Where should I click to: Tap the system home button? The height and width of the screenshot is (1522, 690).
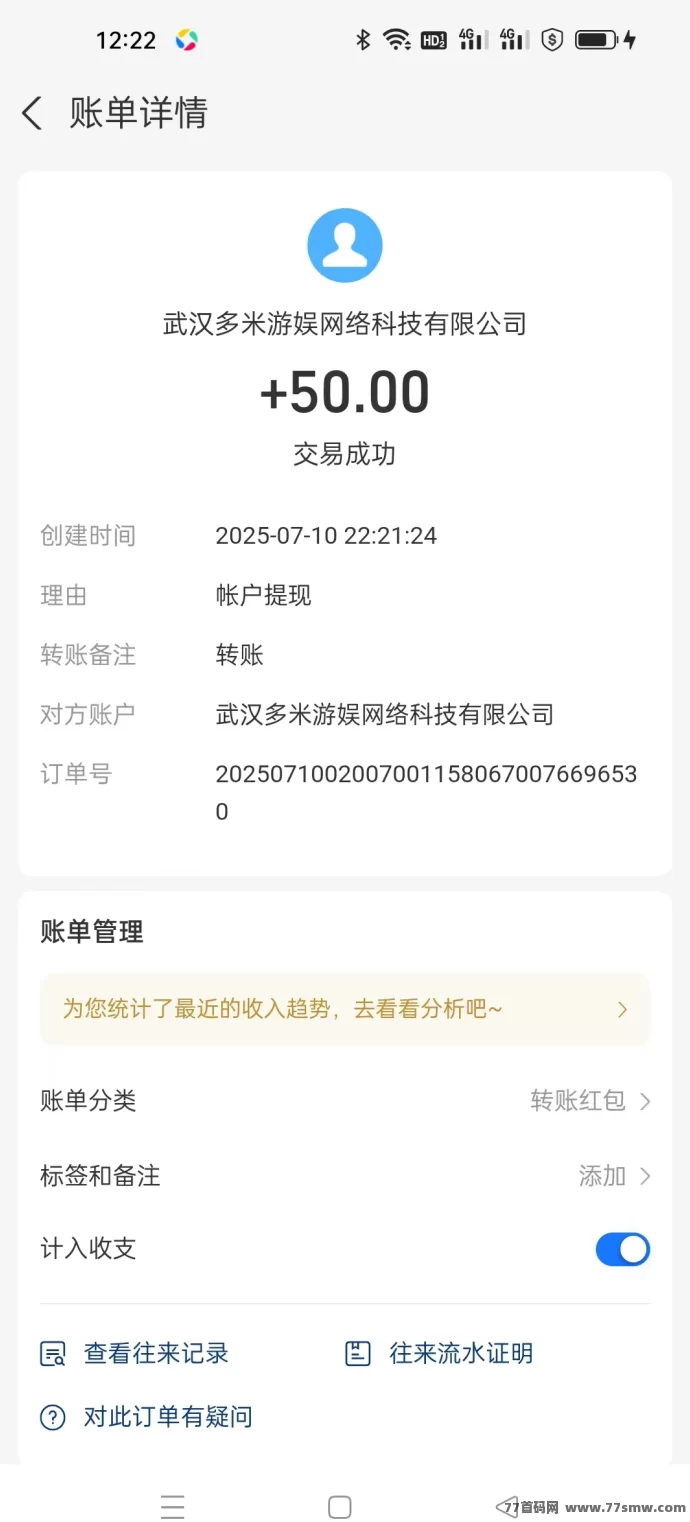point(340,1506)
